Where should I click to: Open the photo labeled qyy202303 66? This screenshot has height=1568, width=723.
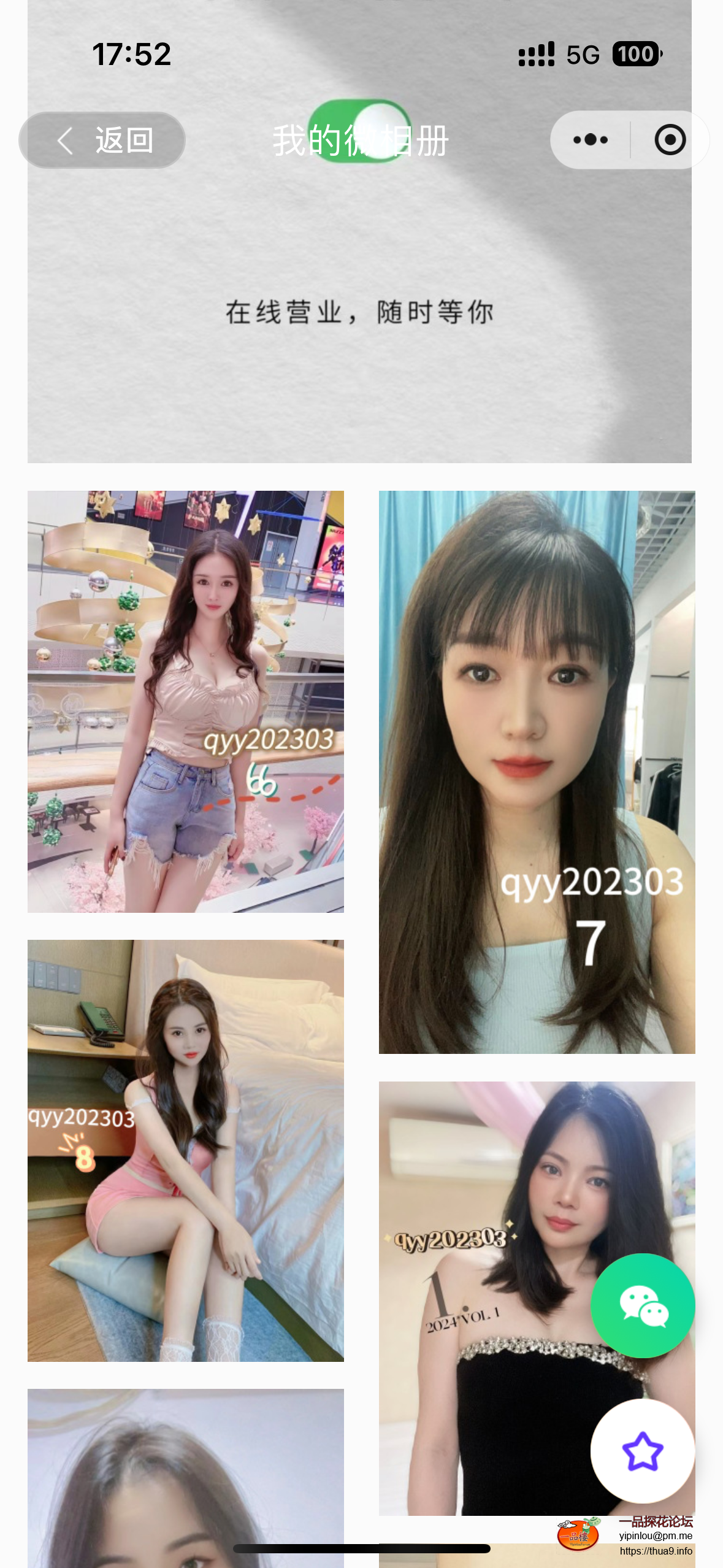pyautogui.click(x=185, y=701)
